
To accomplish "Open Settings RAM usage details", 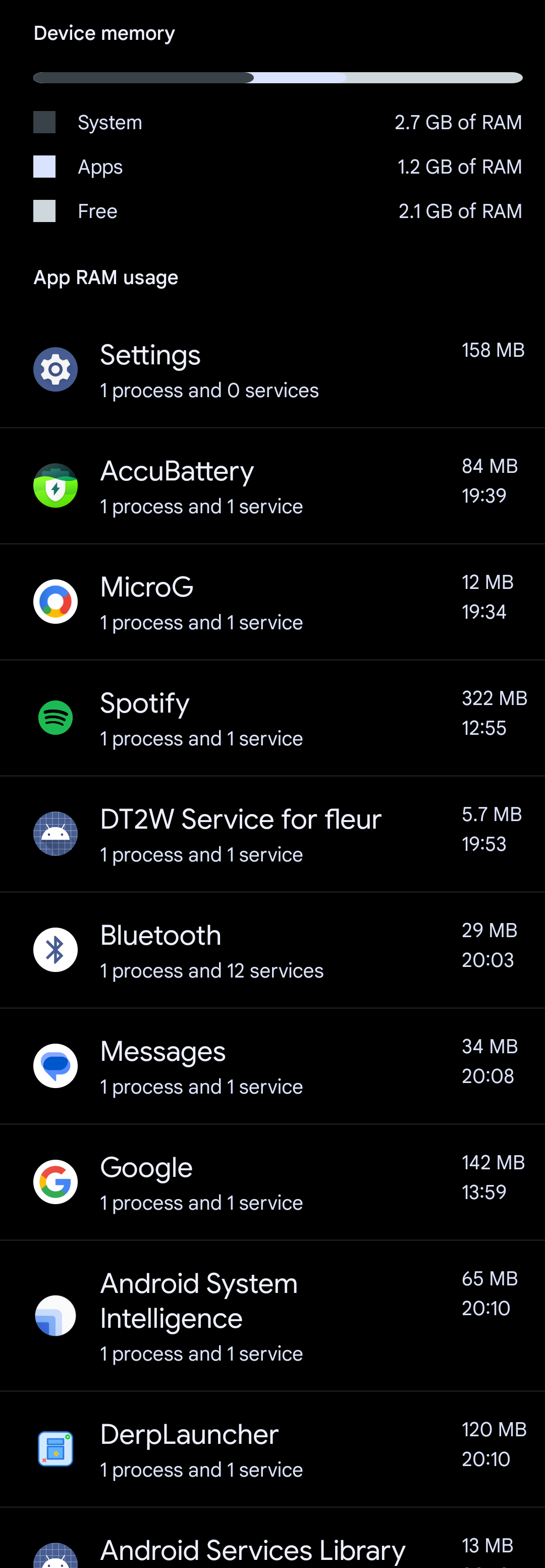I will point(272,369).
